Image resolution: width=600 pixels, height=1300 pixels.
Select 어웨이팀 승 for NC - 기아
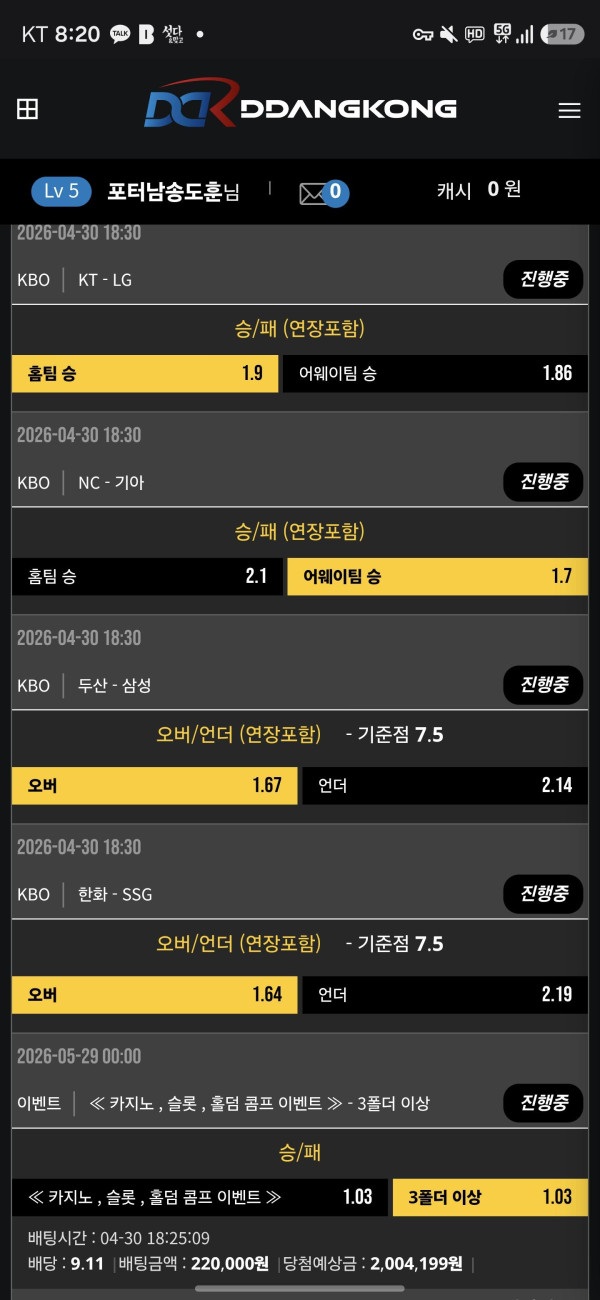(437, 576)
